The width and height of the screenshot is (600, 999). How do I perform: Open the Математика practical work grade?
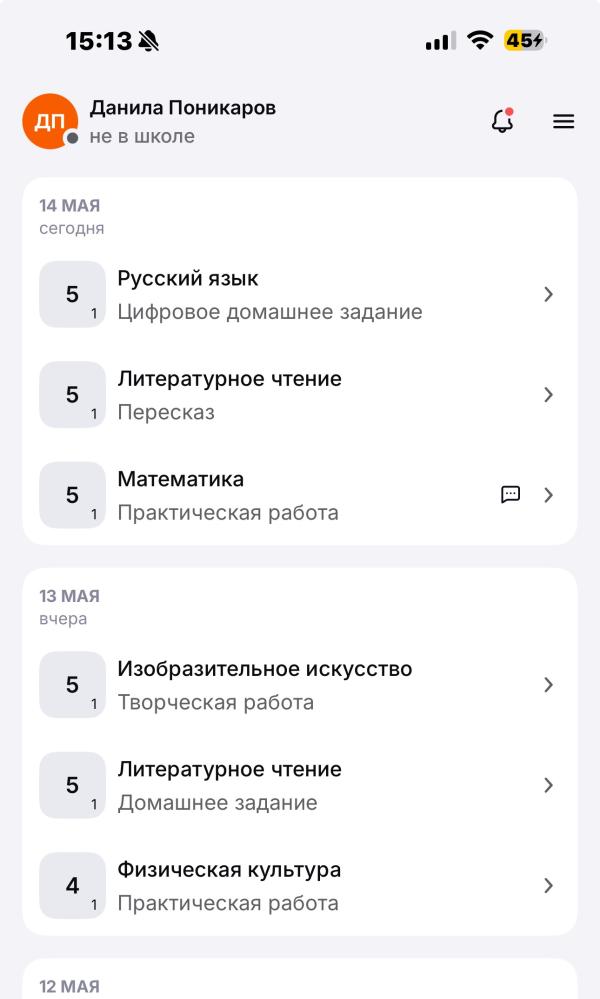[300, 495]
